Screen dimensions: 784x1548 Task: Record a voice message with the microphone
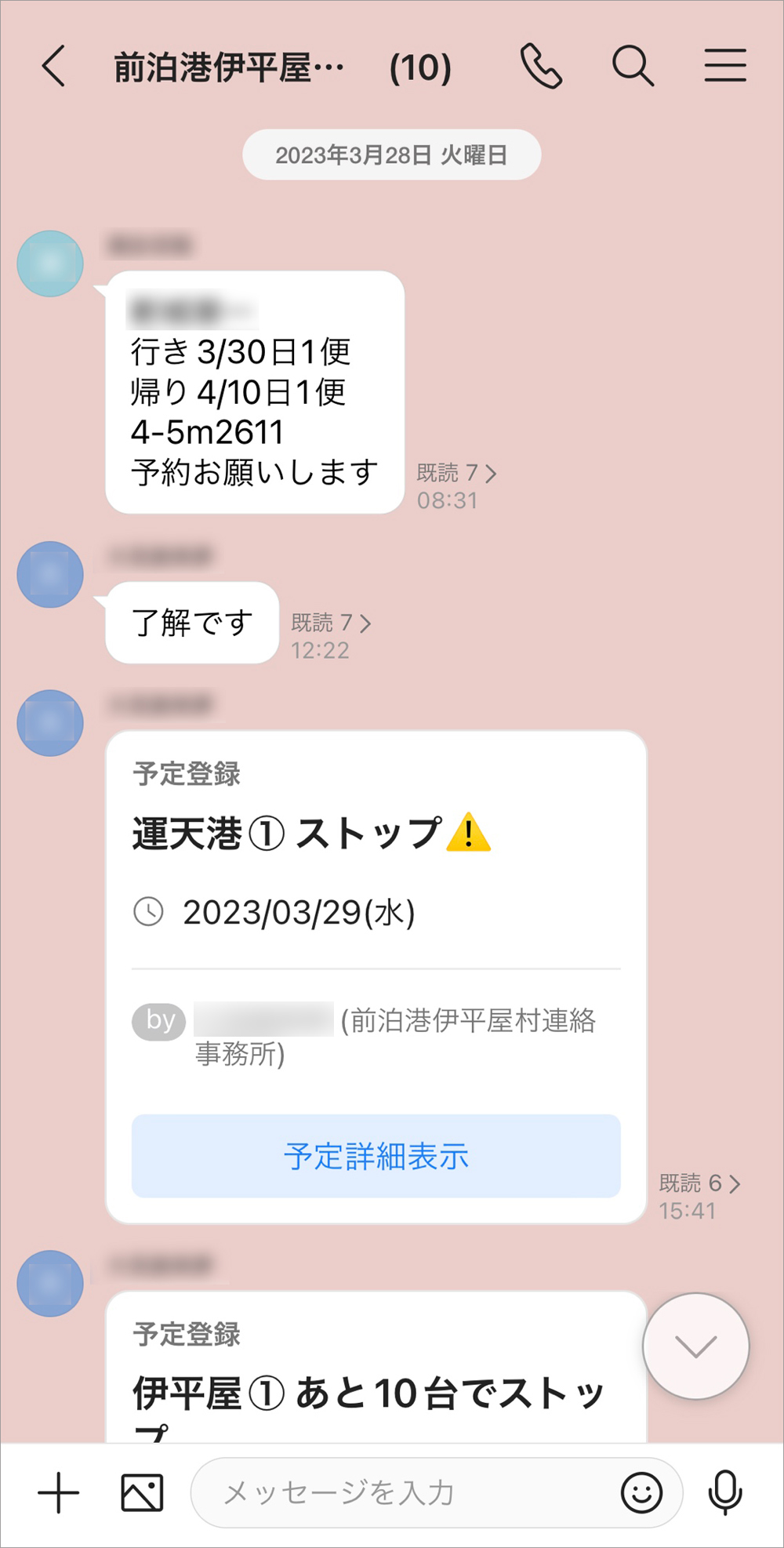[x=725, y=1492]
